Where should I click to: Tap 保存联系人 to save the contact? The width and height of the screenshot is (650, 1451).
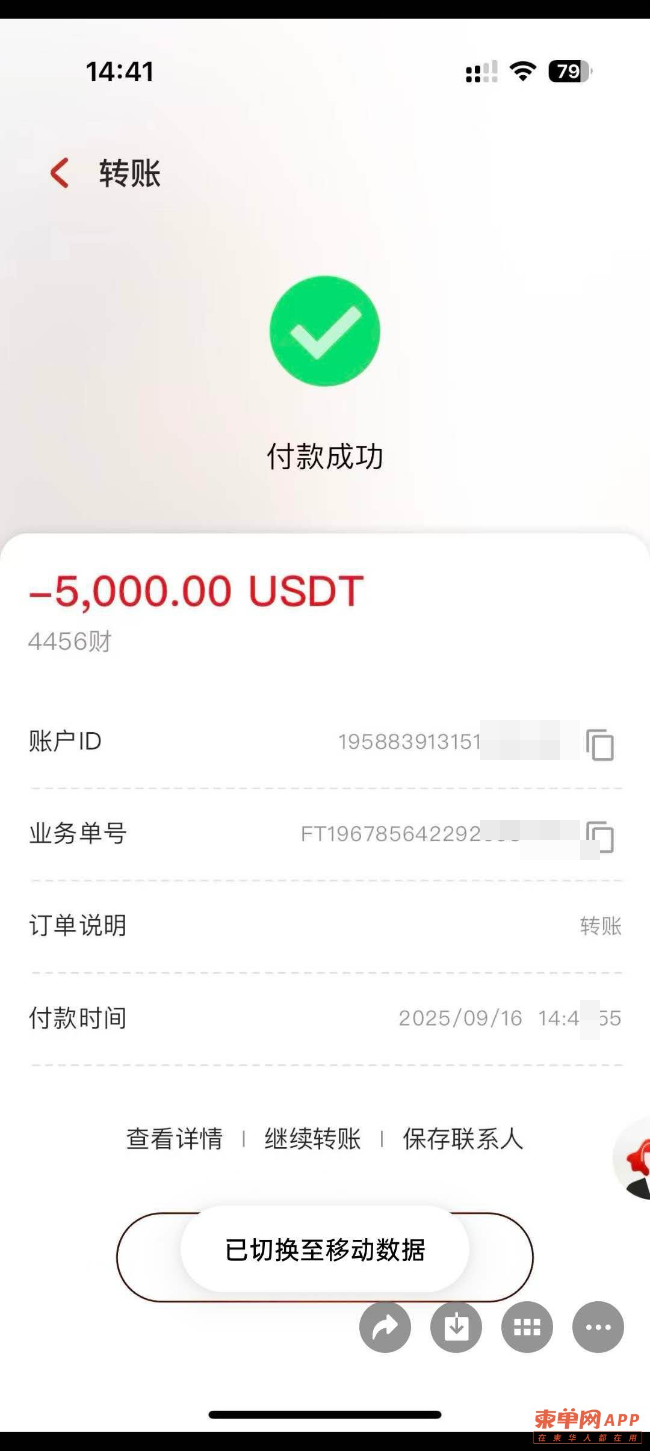[x=462, y=1139]
